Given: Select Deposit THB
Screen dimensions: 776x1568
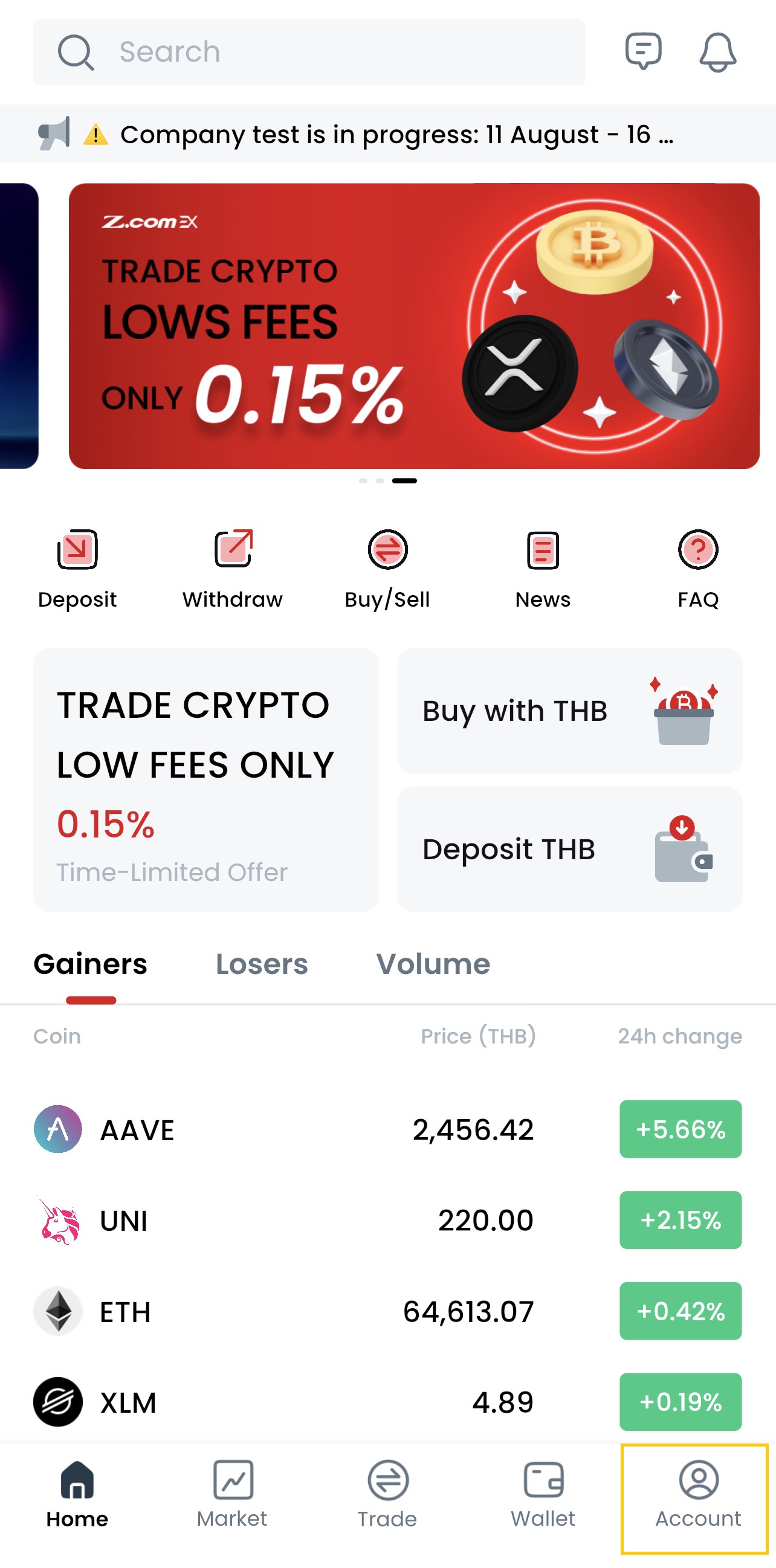Looking at the screenshot, I should tap(569, 848).
